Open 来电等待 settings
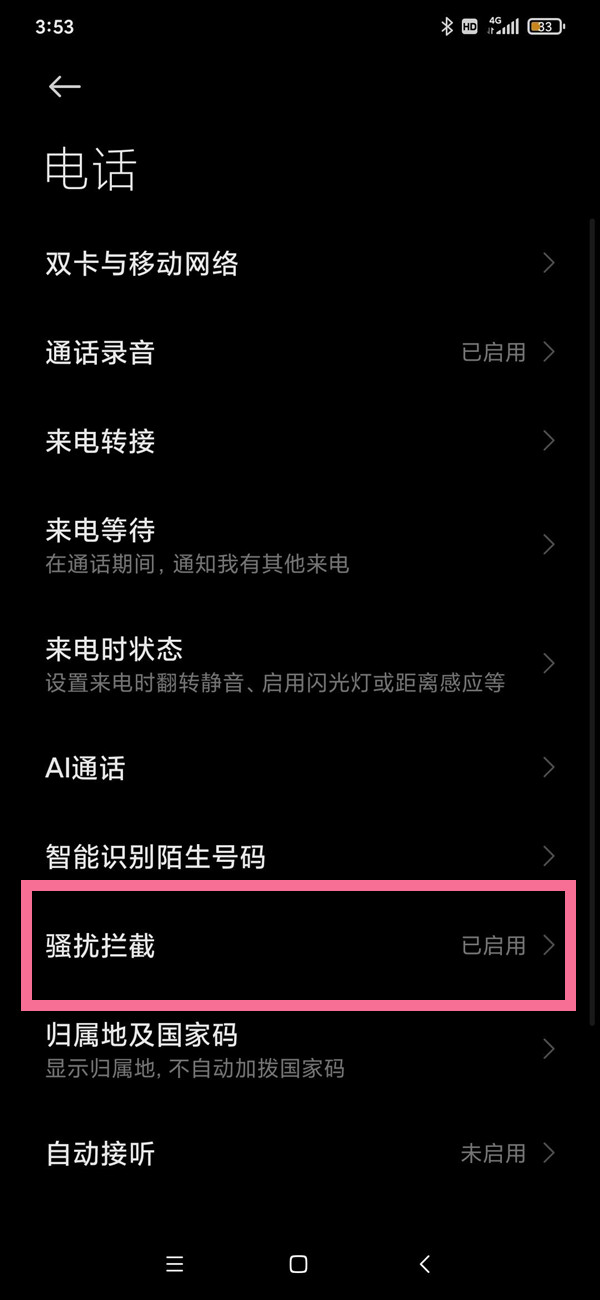Image resolution: width=600 pixels, height=1300 pixels. coord(300,545)
